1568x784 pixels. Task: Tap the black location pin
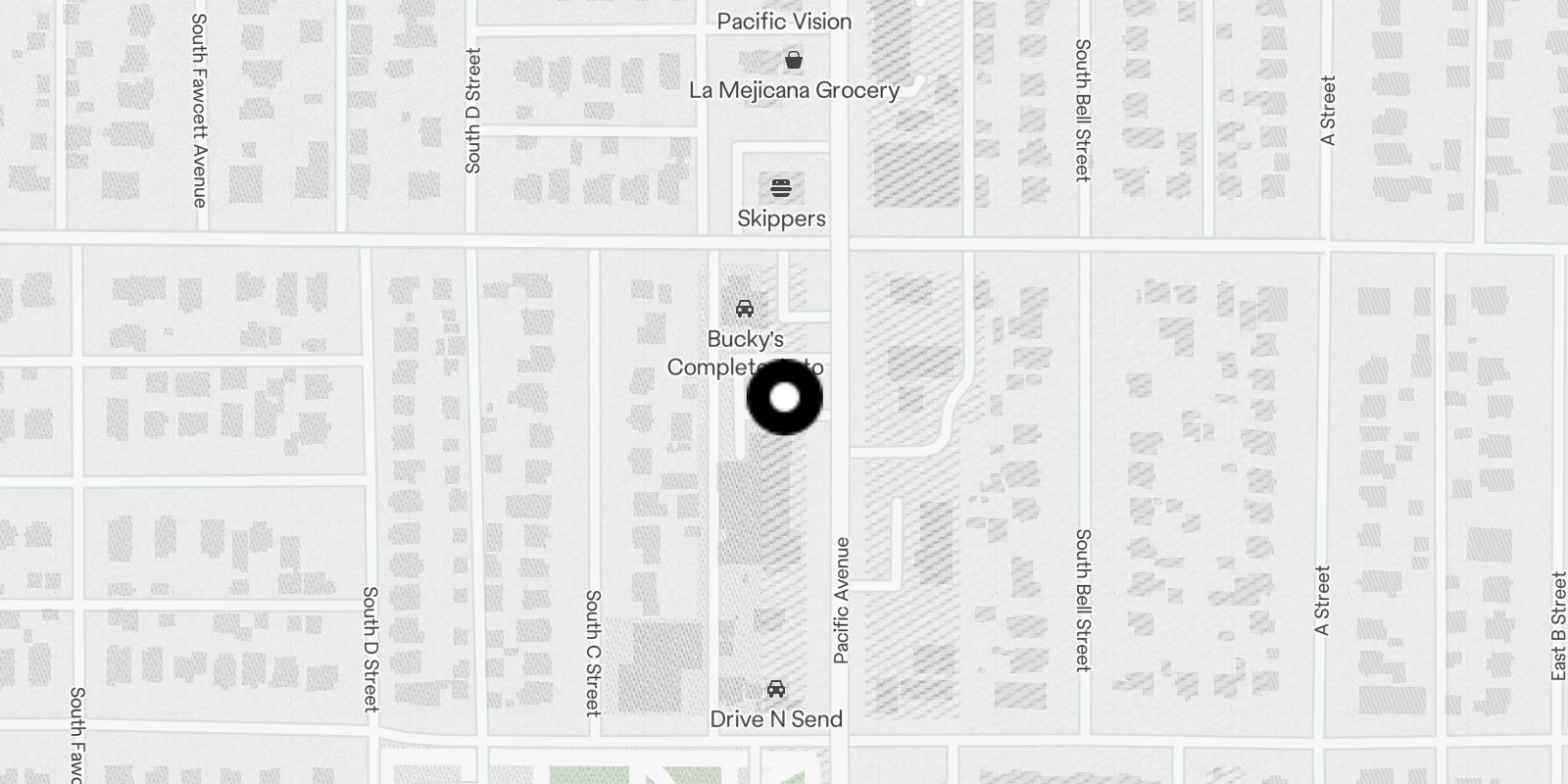pos(784,397)
